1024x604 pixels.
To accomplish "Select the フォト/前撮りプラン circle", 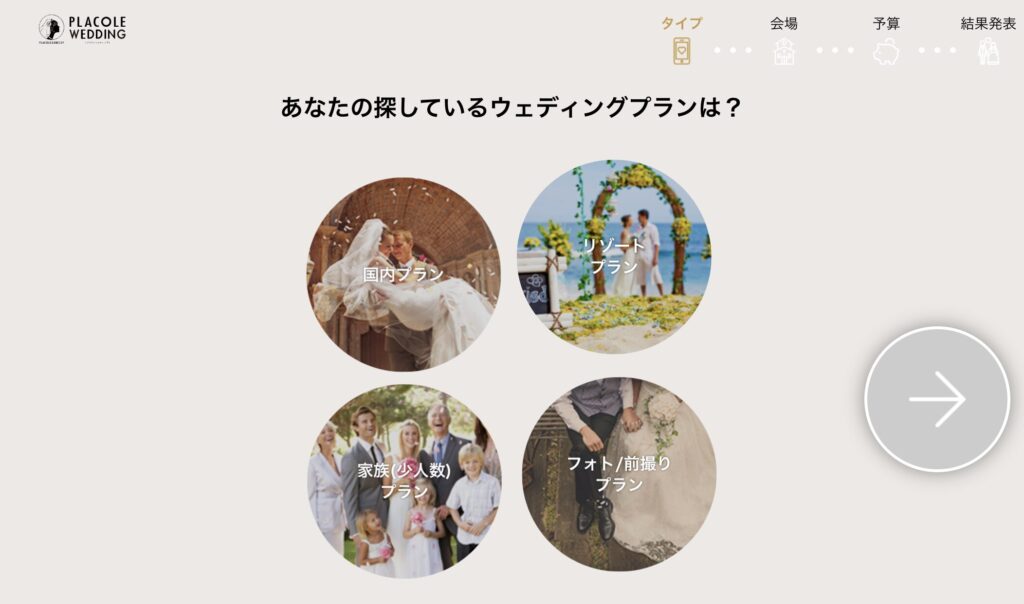I will click(x=619, y=474).
